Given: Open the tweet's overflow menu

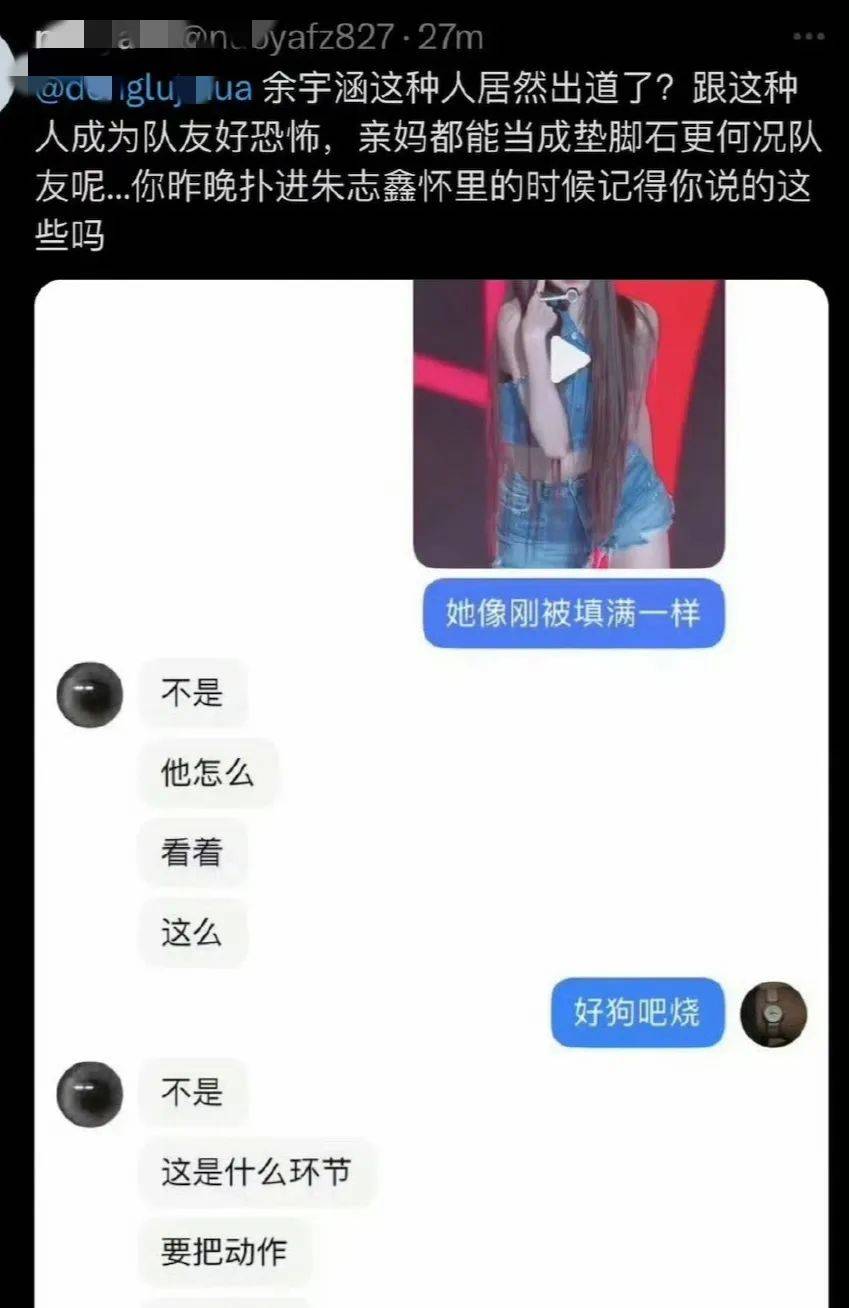Looking at the screenshot, I should (x=809, y=38).
